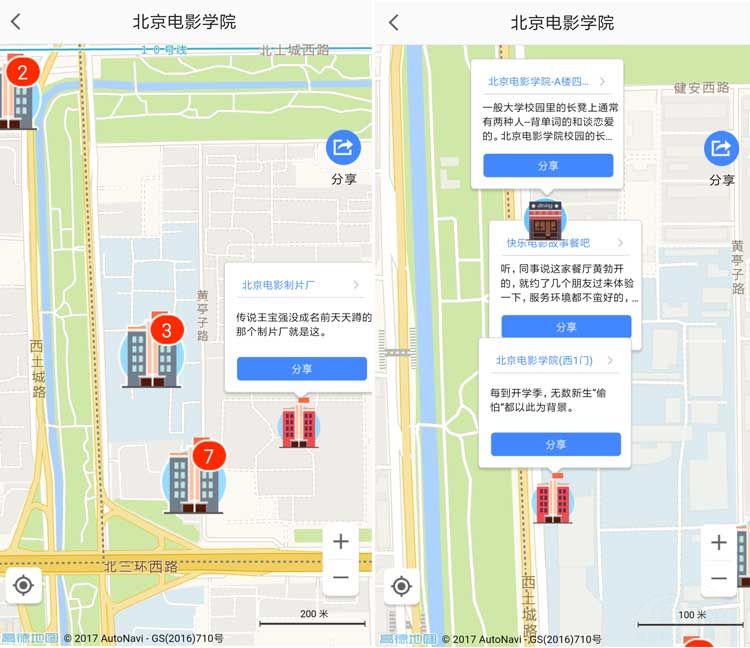Share the 快乐电影故事餐吧 card
The height and width of the screenshot is (648, 750).
click(566, 327)
